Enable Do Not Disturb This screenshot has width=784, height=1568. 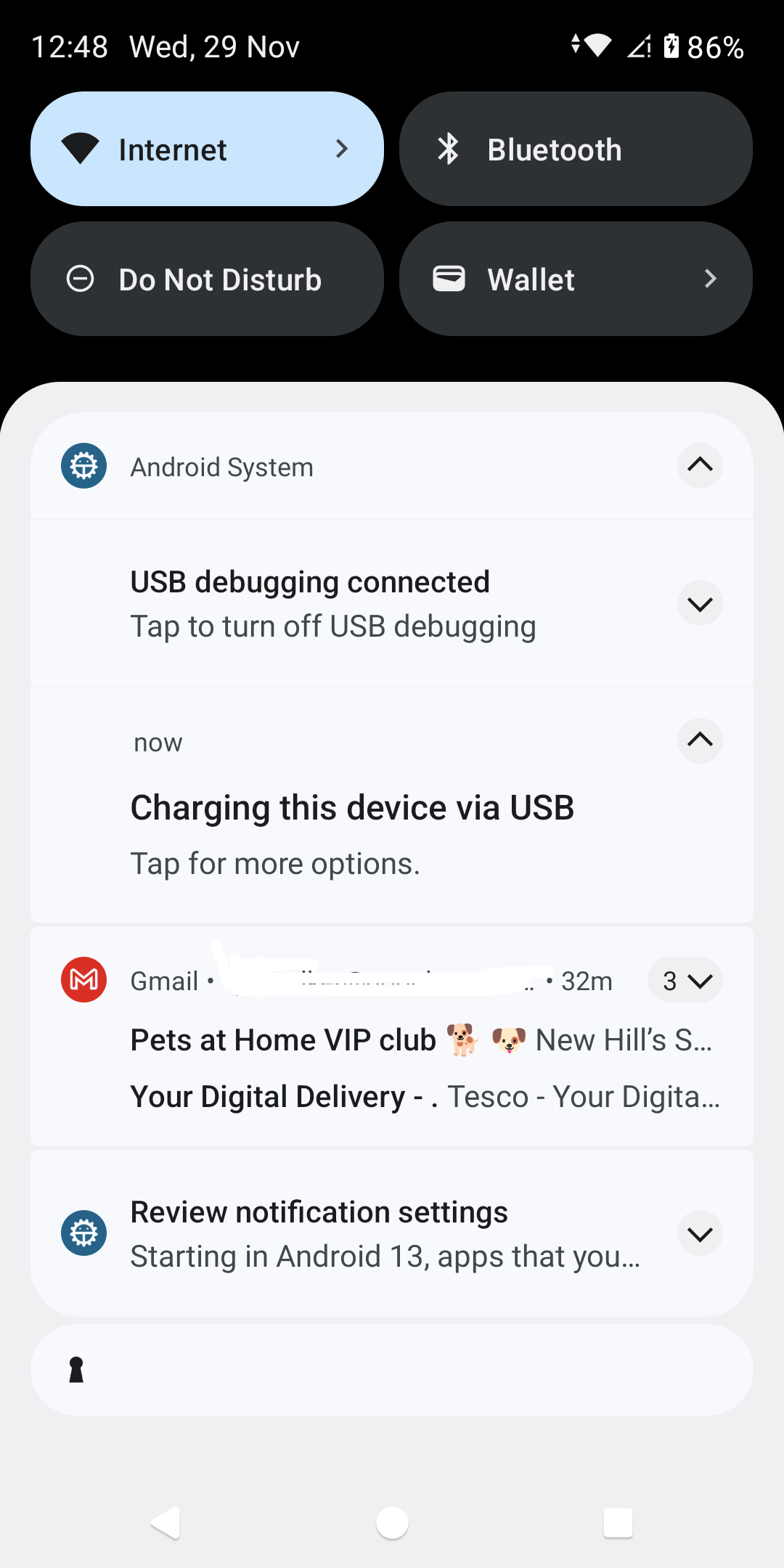coord(207,279)
